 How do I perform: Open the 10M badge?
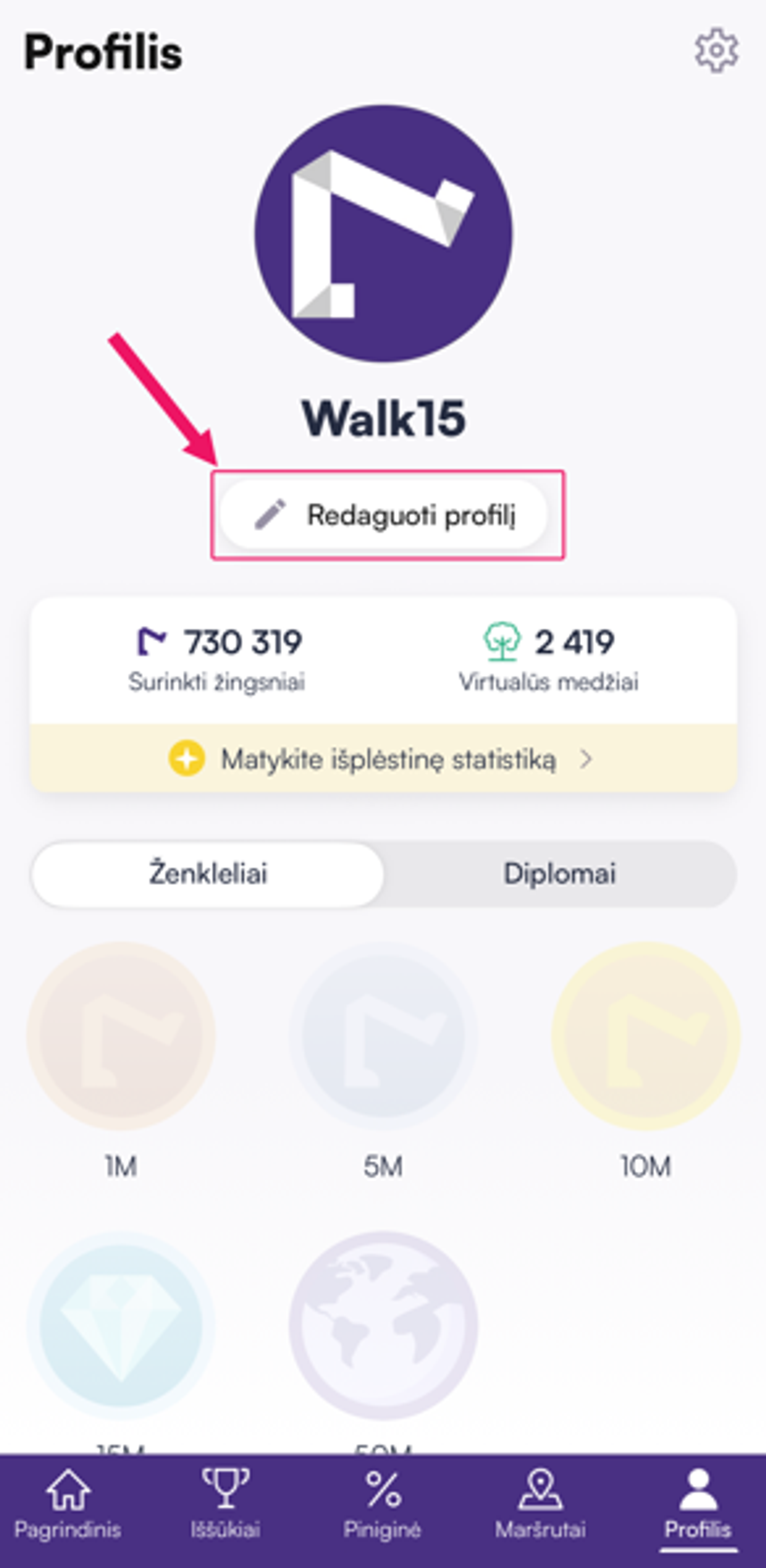pos(645,1035)
